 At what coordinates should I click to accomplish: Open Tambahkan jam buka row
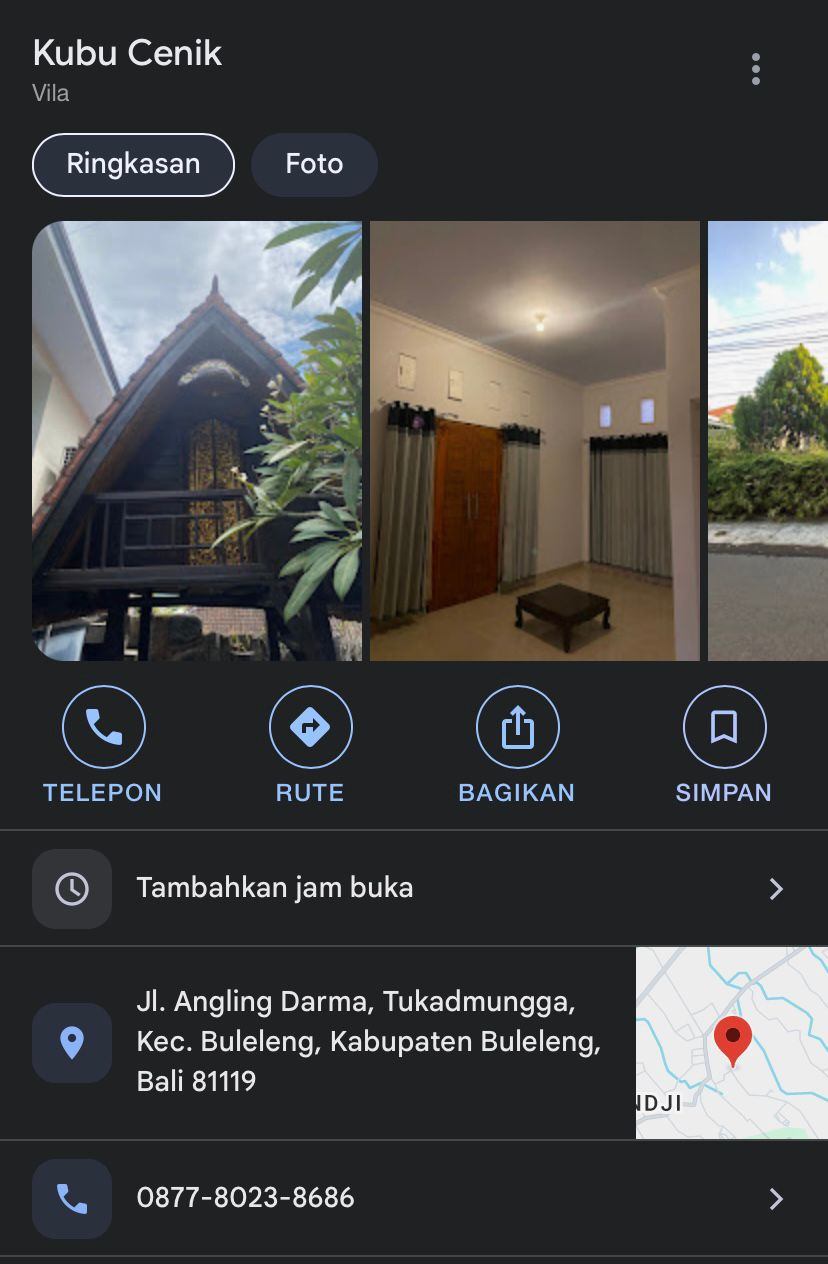tap(414, 888)
